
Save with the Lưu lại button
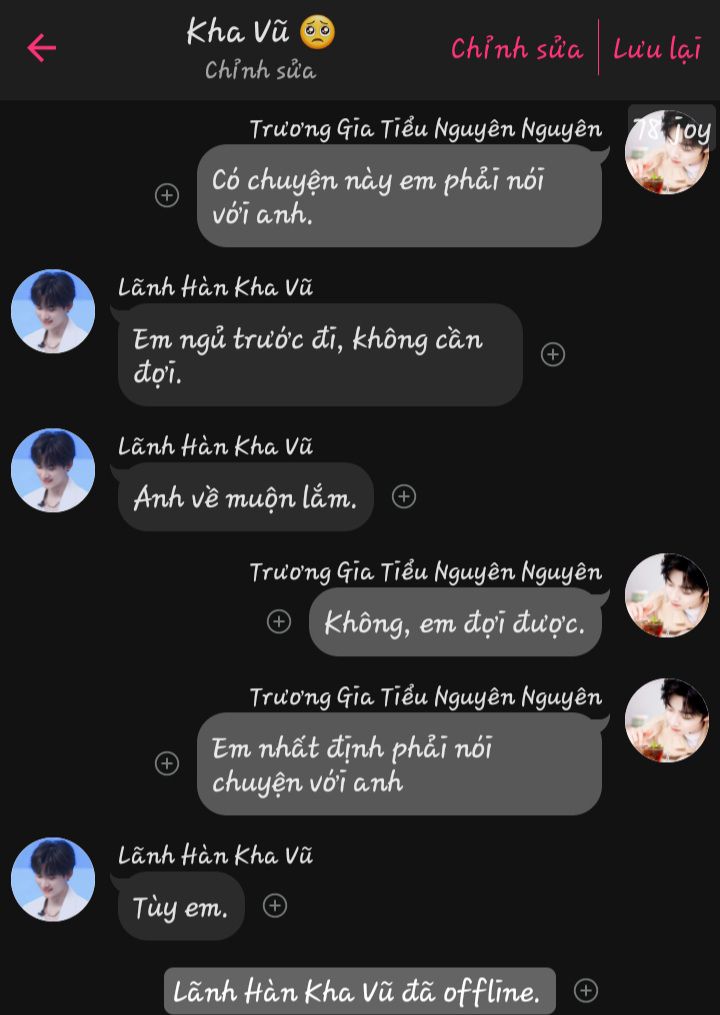(x=657, y=48)
